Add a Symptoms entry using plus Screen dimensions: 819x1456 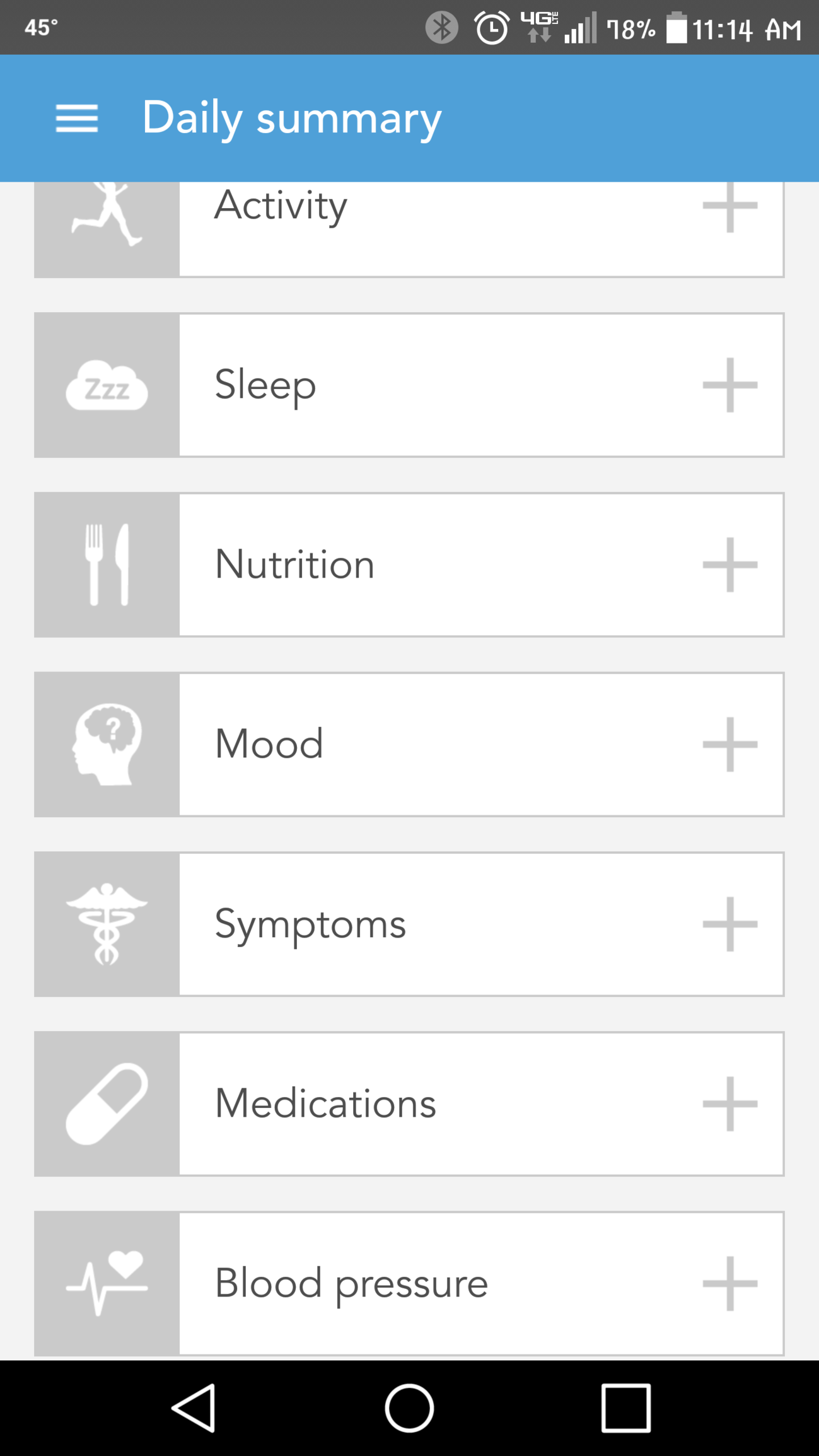pos(729,924)
